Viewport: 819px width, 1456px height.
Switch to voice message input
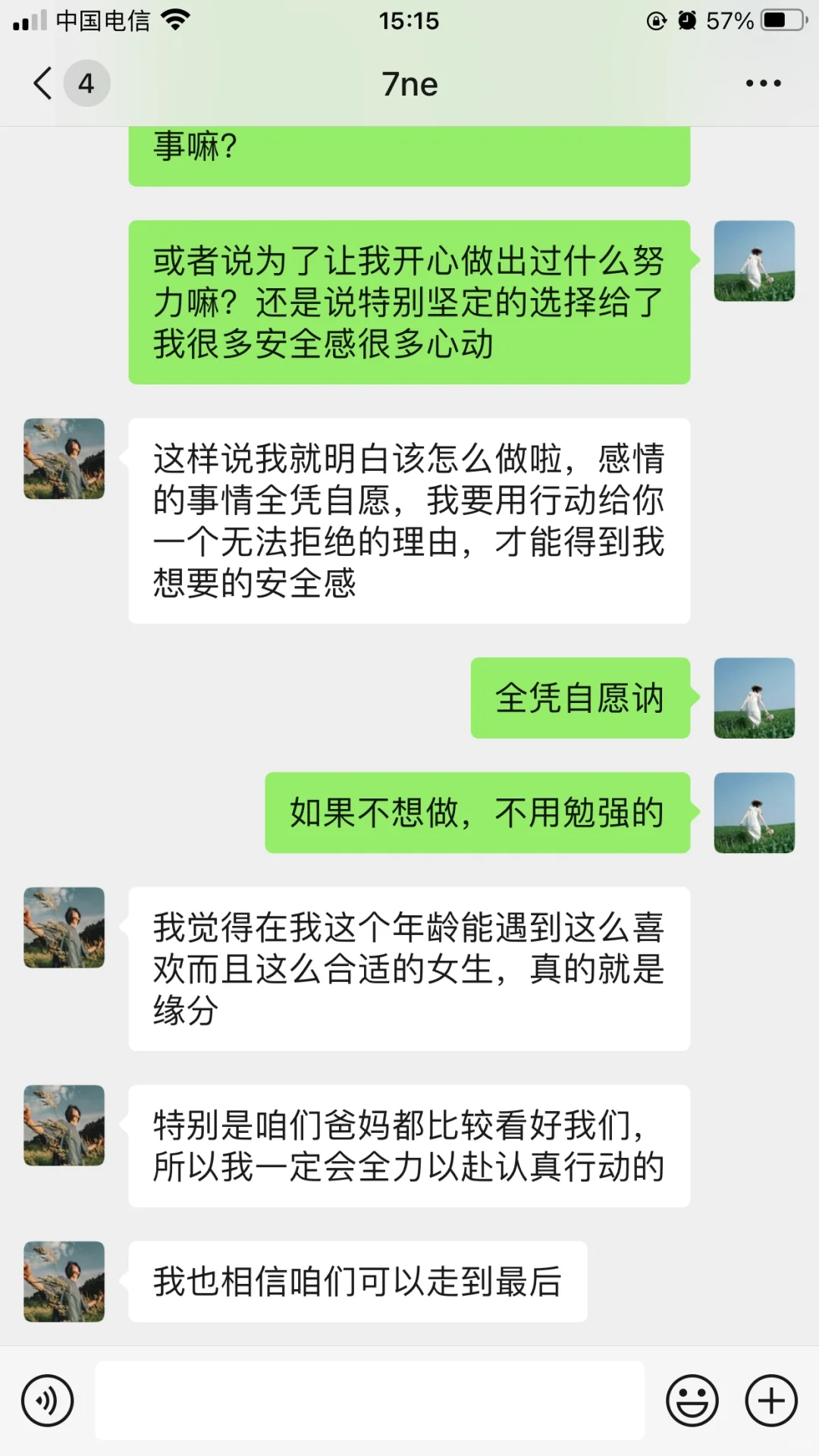(48, 1401)
